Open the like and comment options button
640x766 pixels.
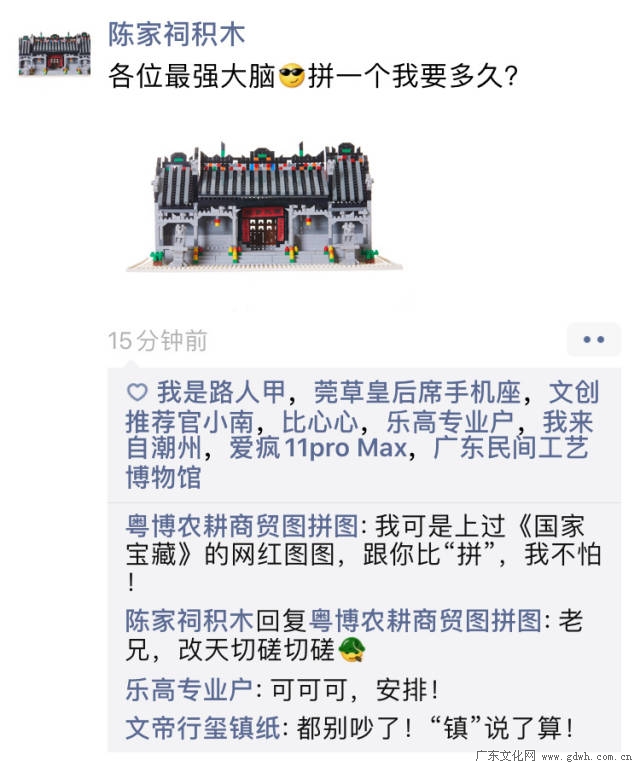593,340
